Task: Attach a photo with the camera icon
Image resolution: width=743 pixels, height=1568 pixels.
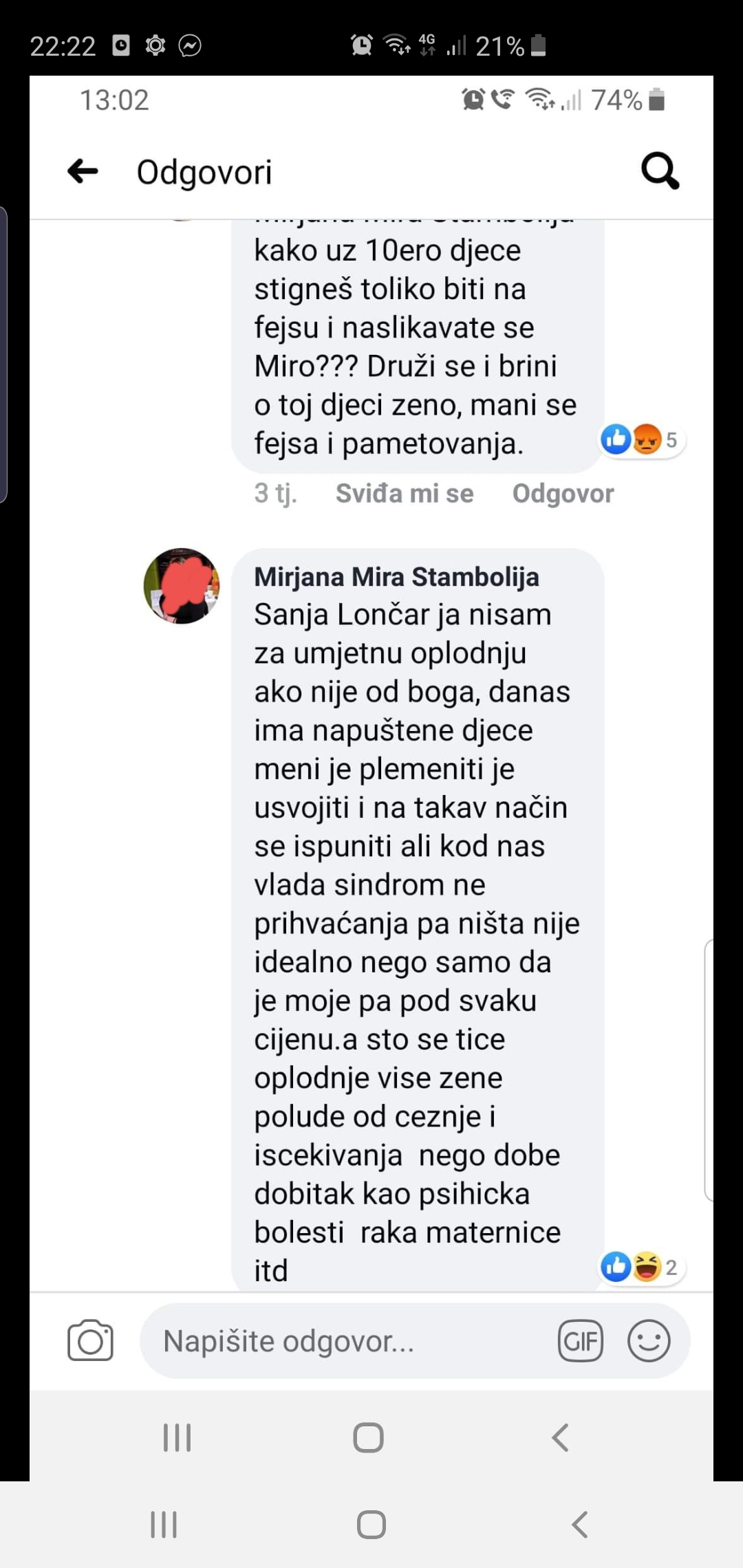Action: point(90,1340)
